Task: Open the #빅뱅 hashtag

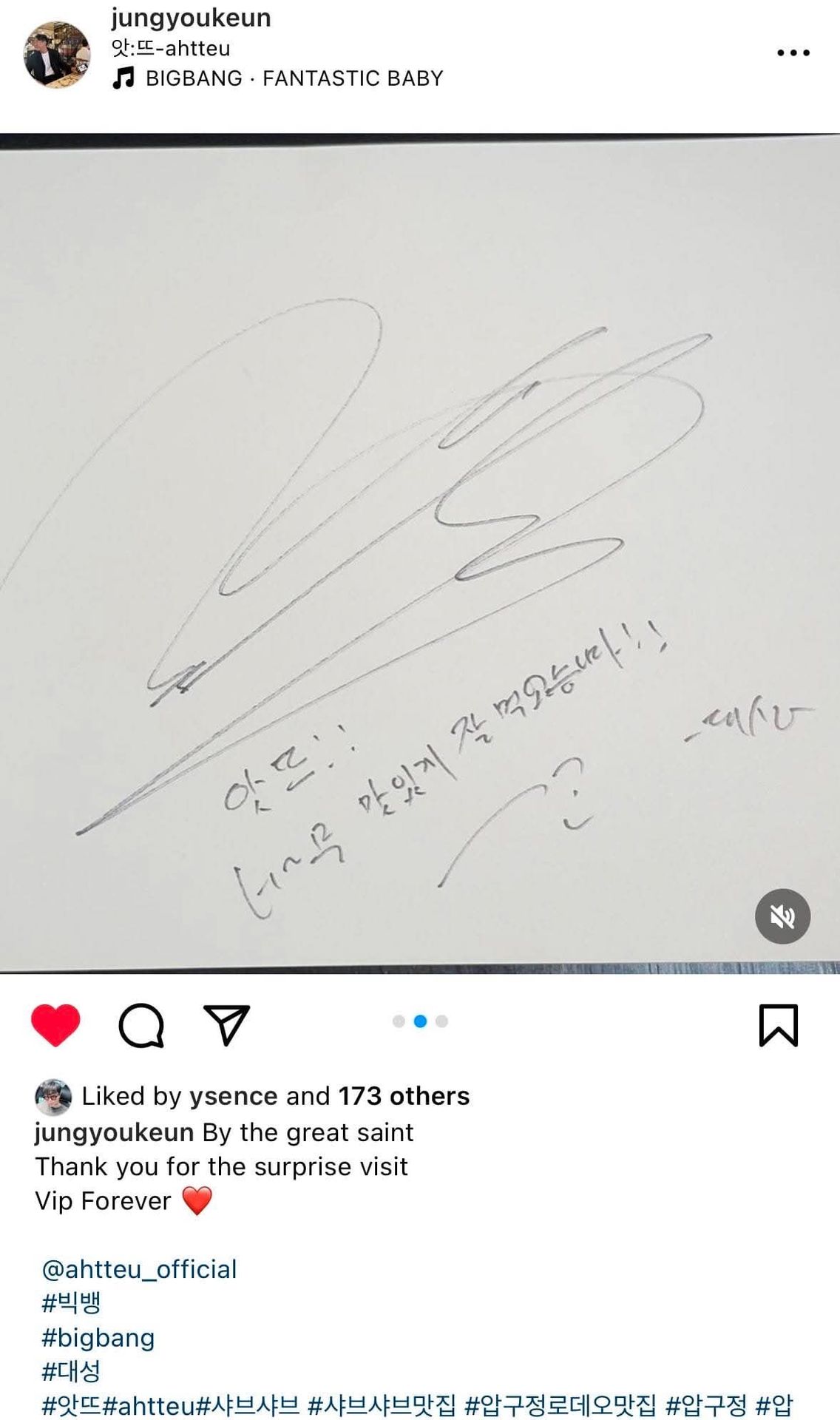Action: pos(71,1303)
